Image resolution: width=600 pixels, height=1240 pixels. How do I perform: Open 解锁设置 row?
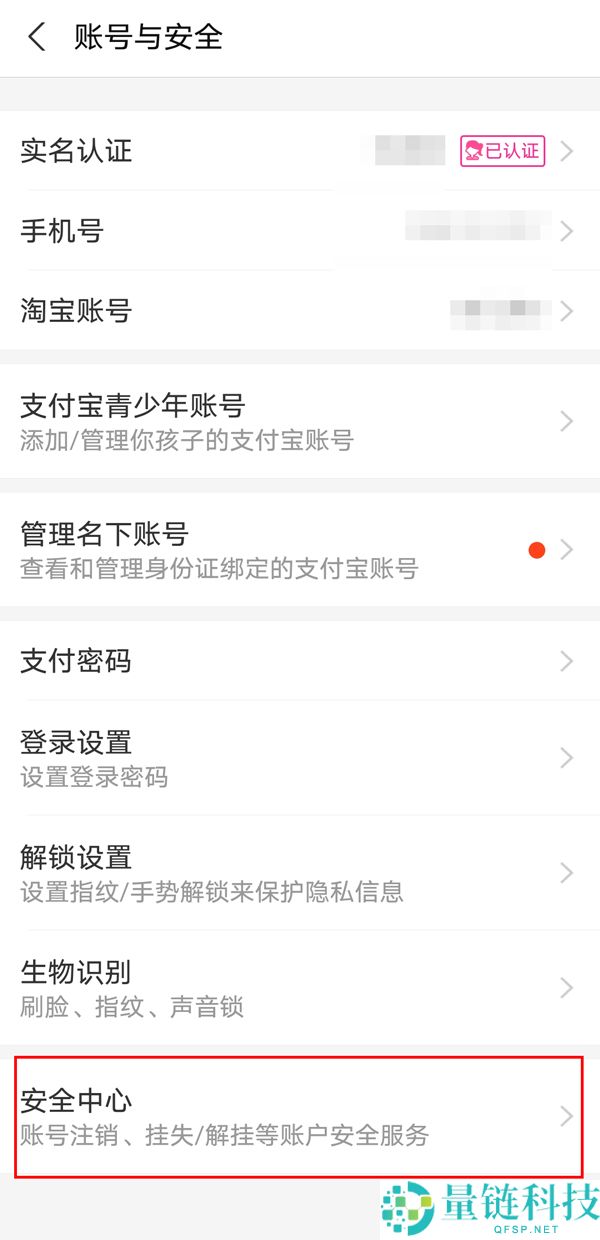[x=300, y=873]
